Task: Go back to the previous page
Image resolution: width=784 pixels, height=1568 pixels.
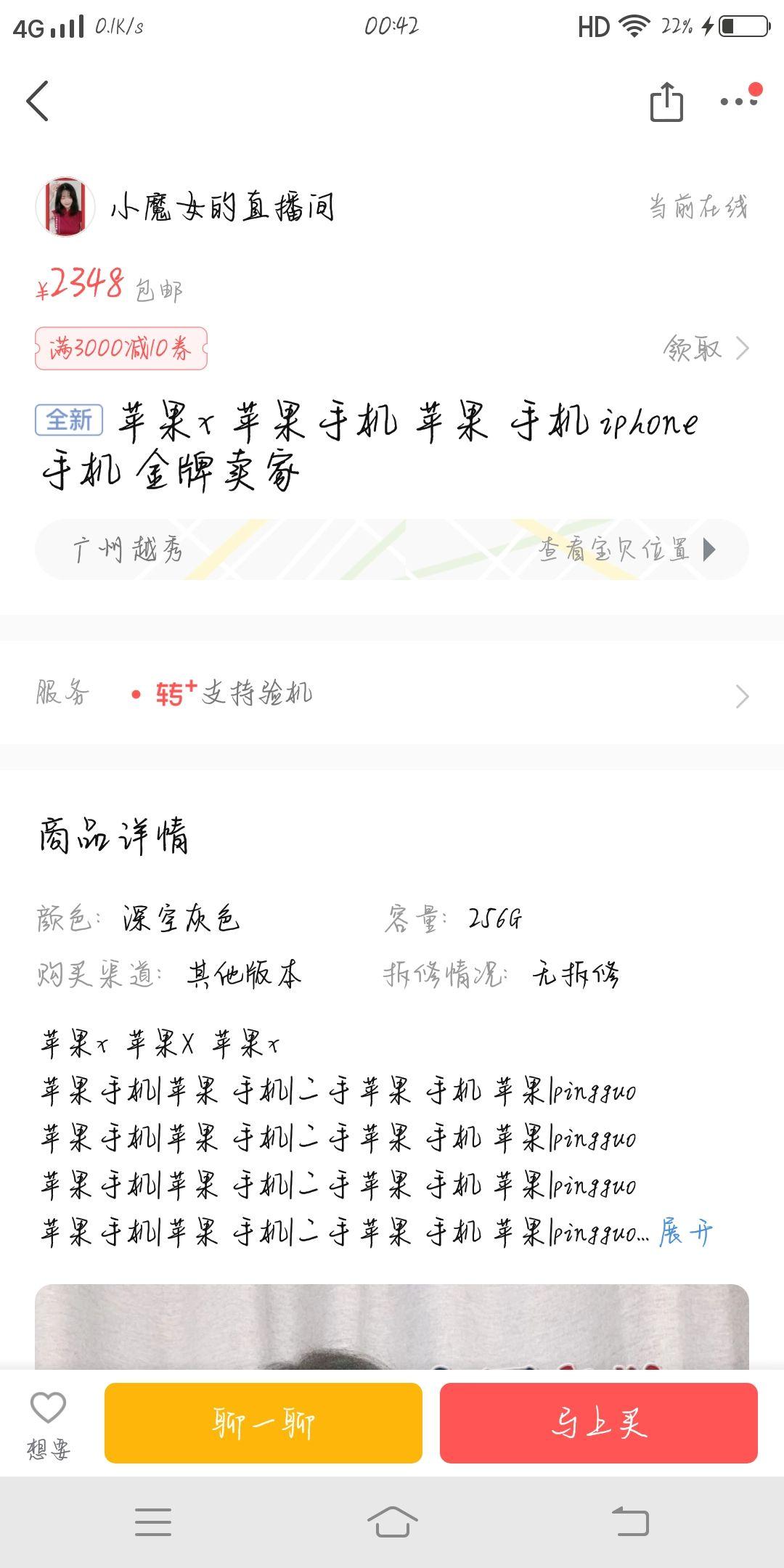Action: 38,101
